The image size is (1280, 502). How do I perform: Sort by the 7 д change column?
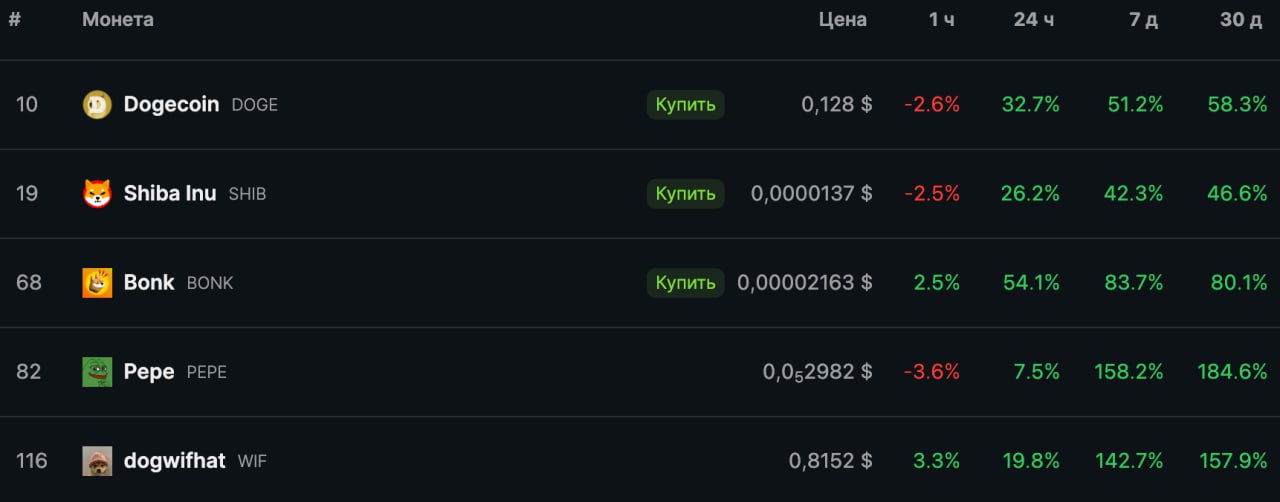[x=1143, y=20]
